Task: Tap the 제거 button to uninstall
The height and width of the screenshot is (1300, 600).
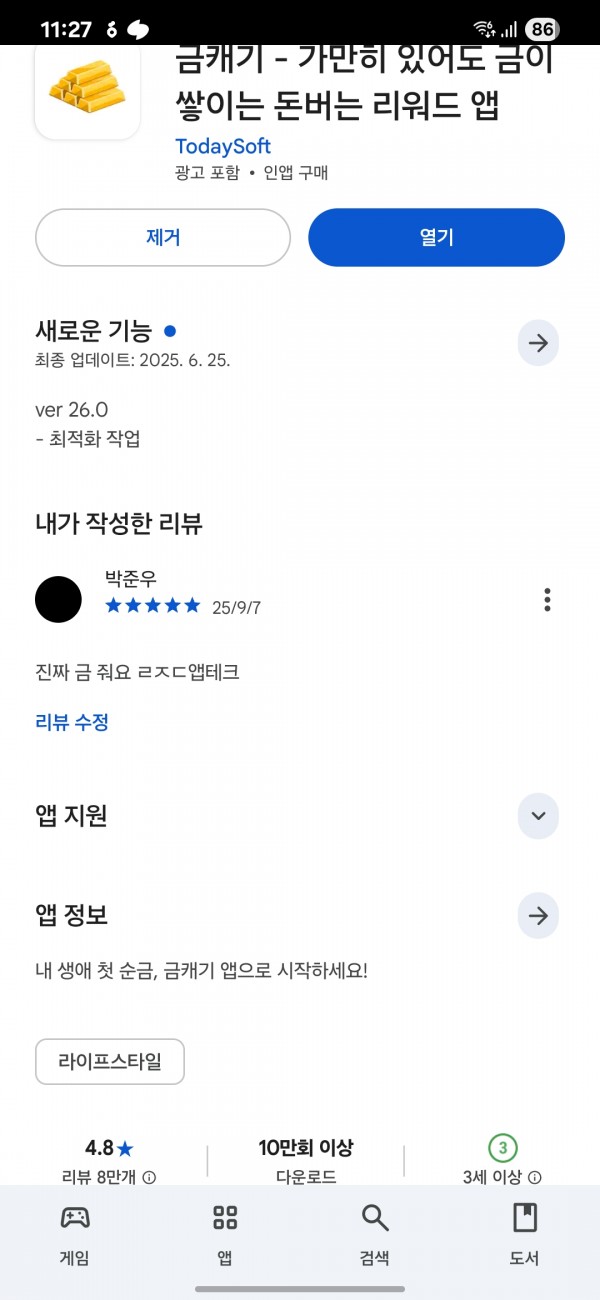Action: (x=163, y=237)
